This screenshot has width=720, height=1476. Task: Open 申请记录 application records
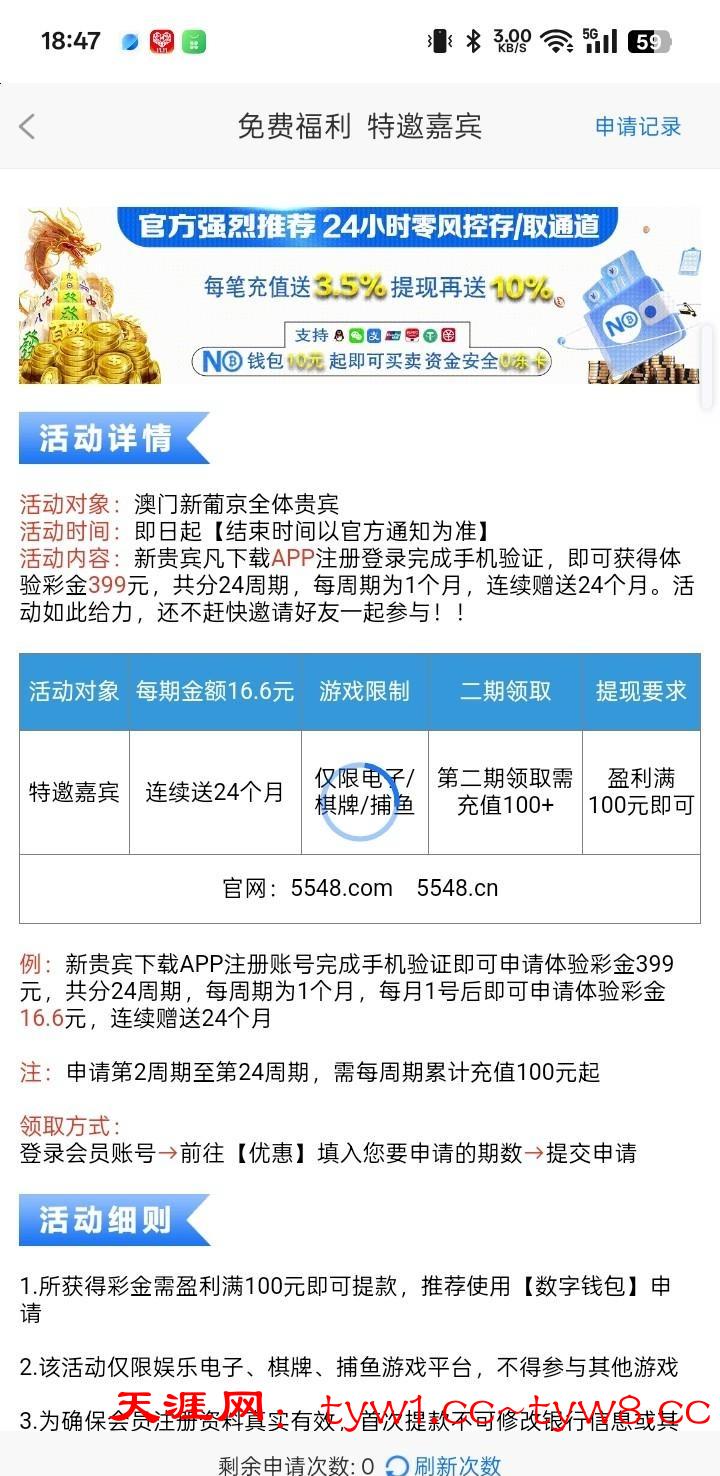click(x=637, y=127)
